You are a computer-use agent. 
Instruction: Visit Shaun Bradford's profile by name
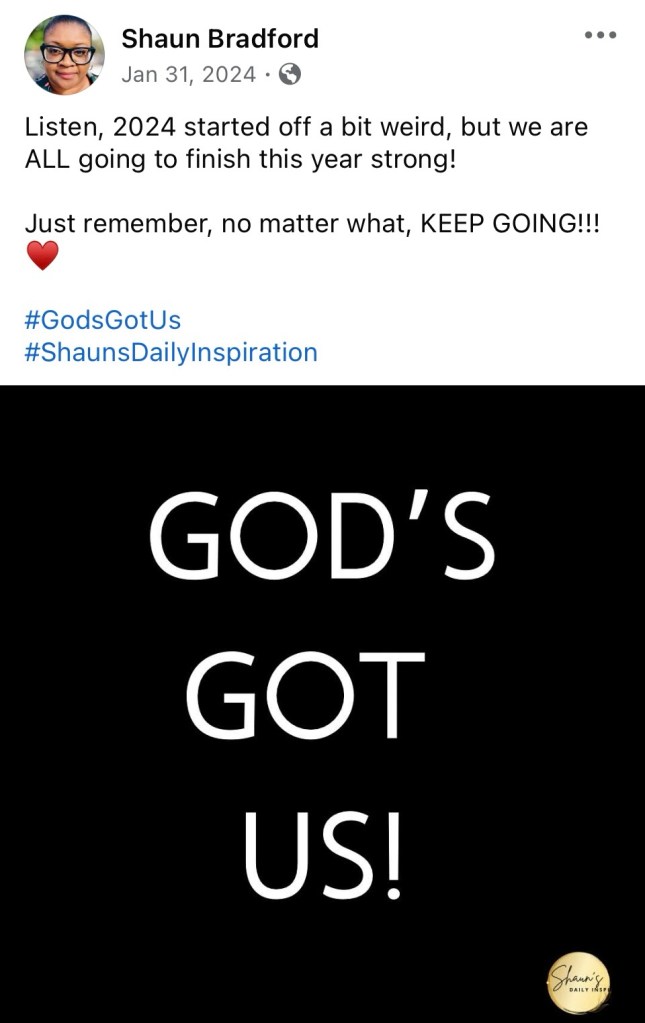(220, 39)
